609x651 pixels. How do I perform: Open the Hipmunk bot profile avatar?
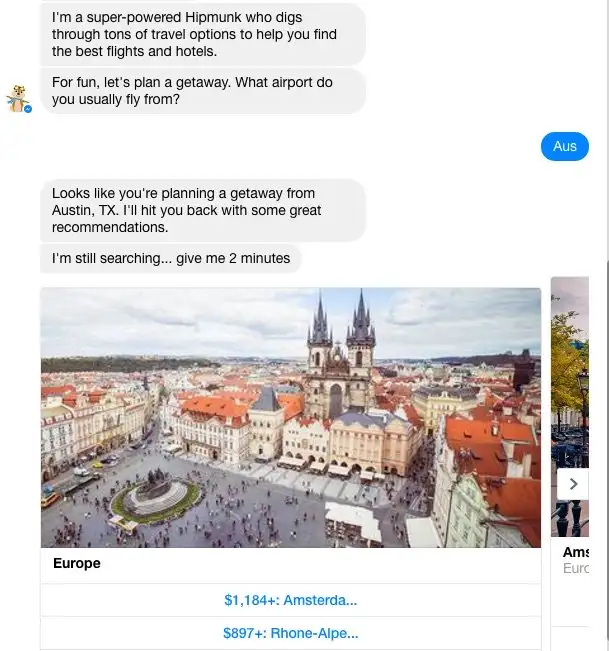point(18,98)
